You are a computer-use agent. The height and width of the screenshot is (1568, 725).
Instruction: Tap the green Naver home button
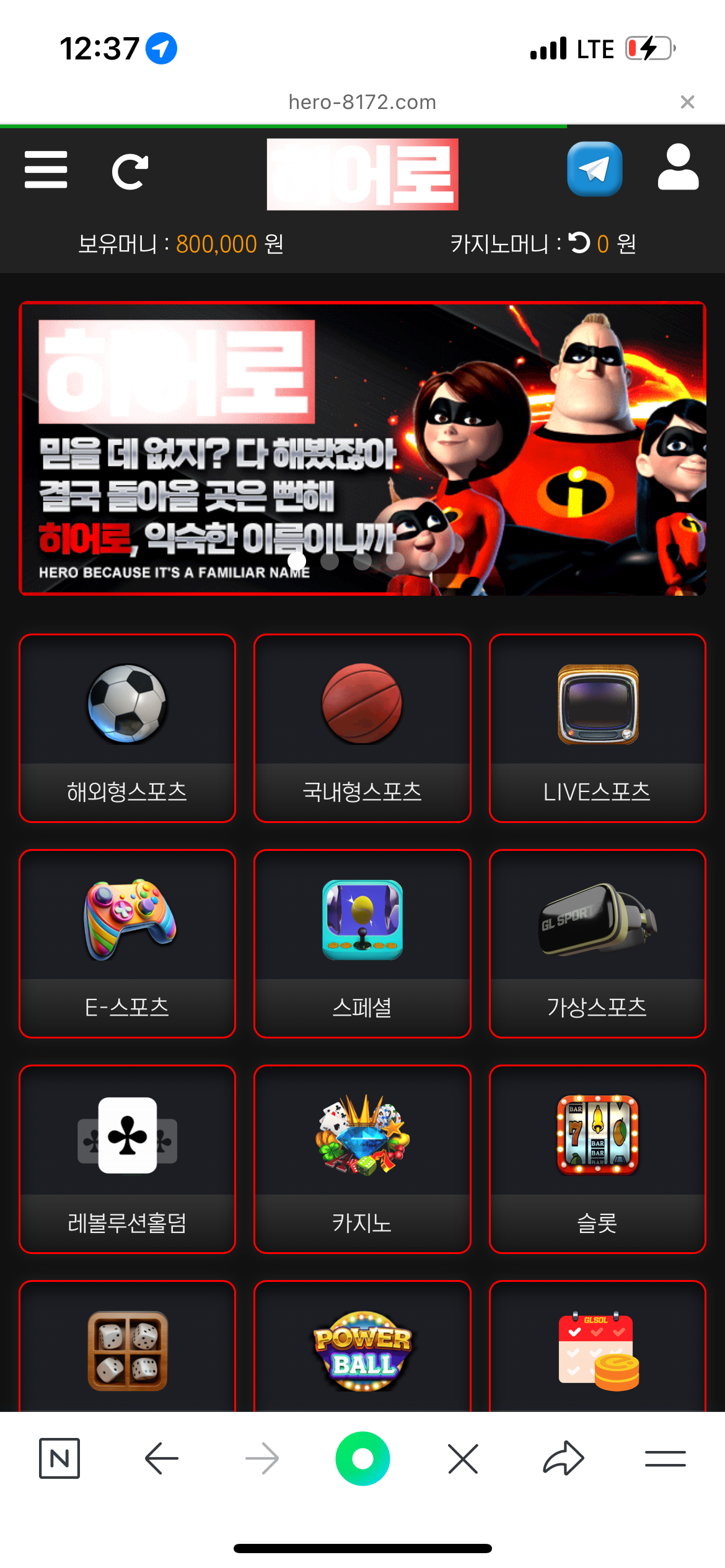click(362, 1458)
